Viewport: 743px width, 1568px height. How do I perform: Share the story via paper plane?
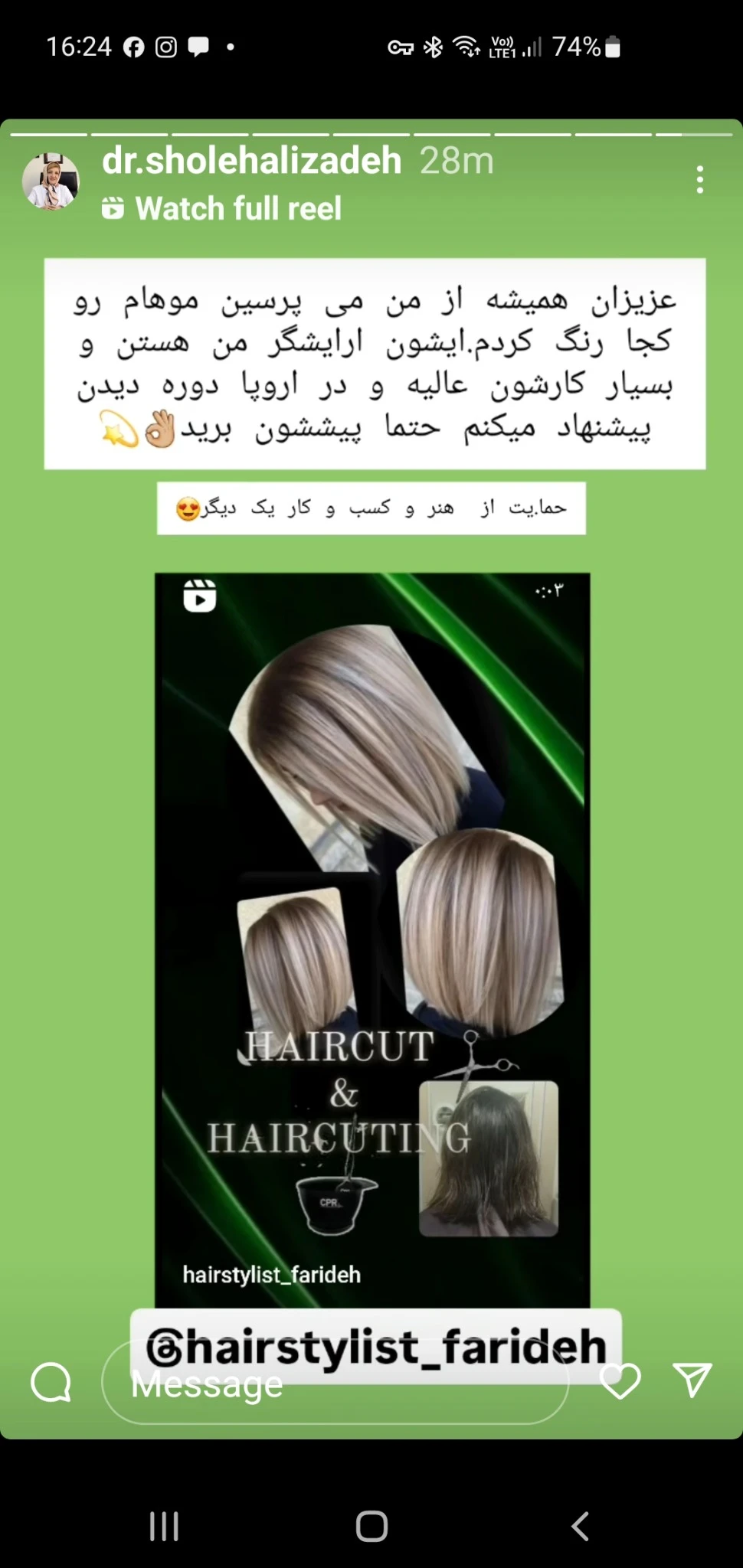coord(692,1380)
